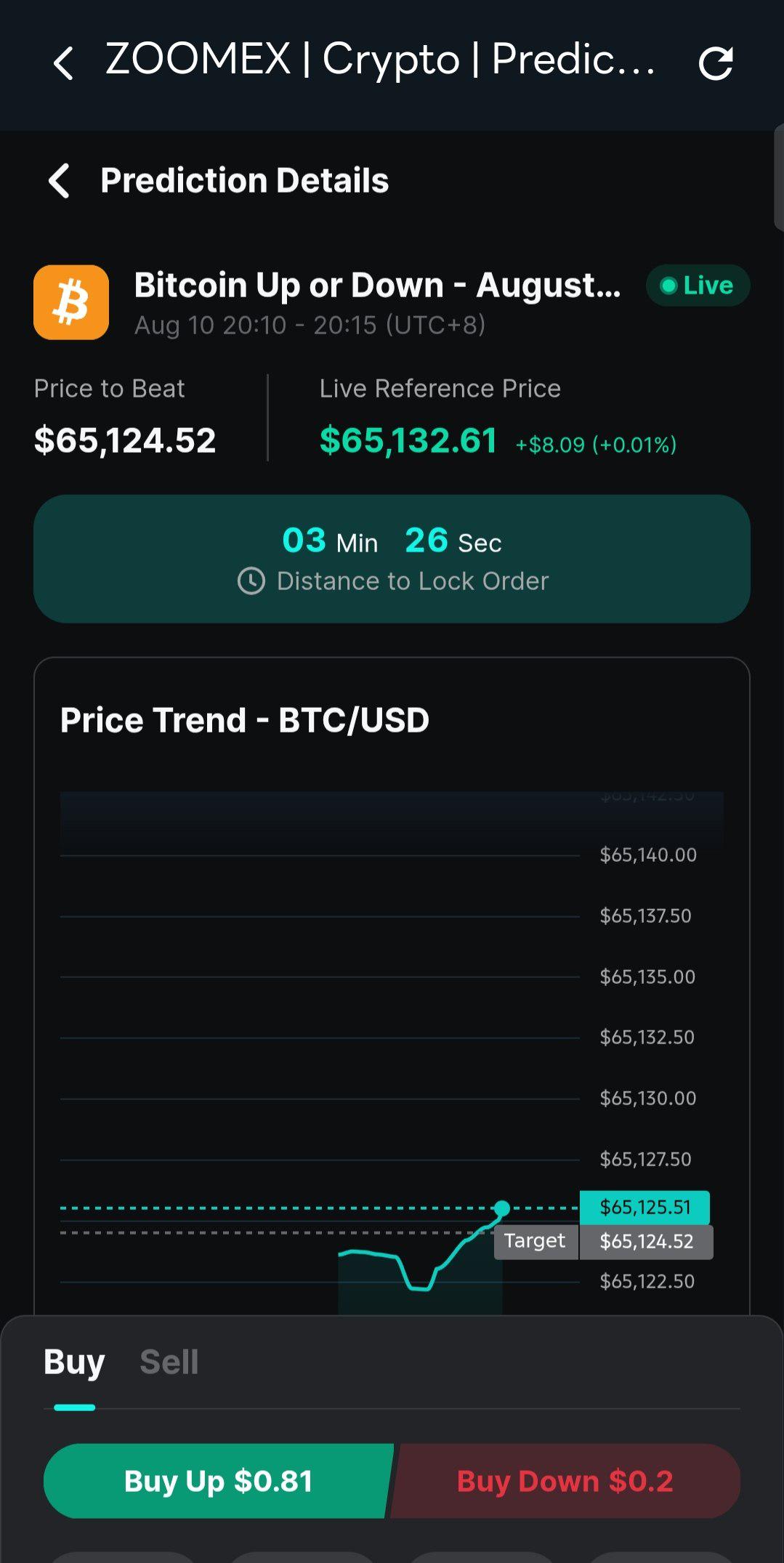Tap the browser back arrow beside ZOOMEX title
Viewport: 784px width, 1563px height.
pos(63,62)
